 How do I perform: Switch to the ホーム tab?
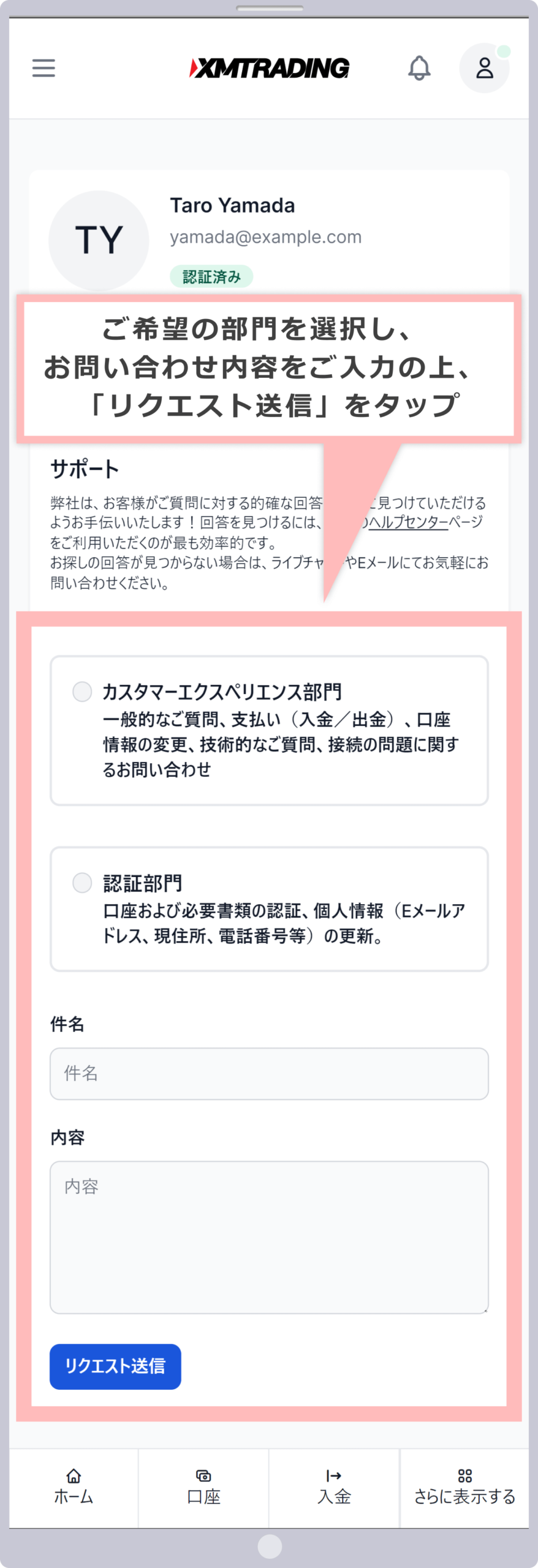click(74, 1487)
